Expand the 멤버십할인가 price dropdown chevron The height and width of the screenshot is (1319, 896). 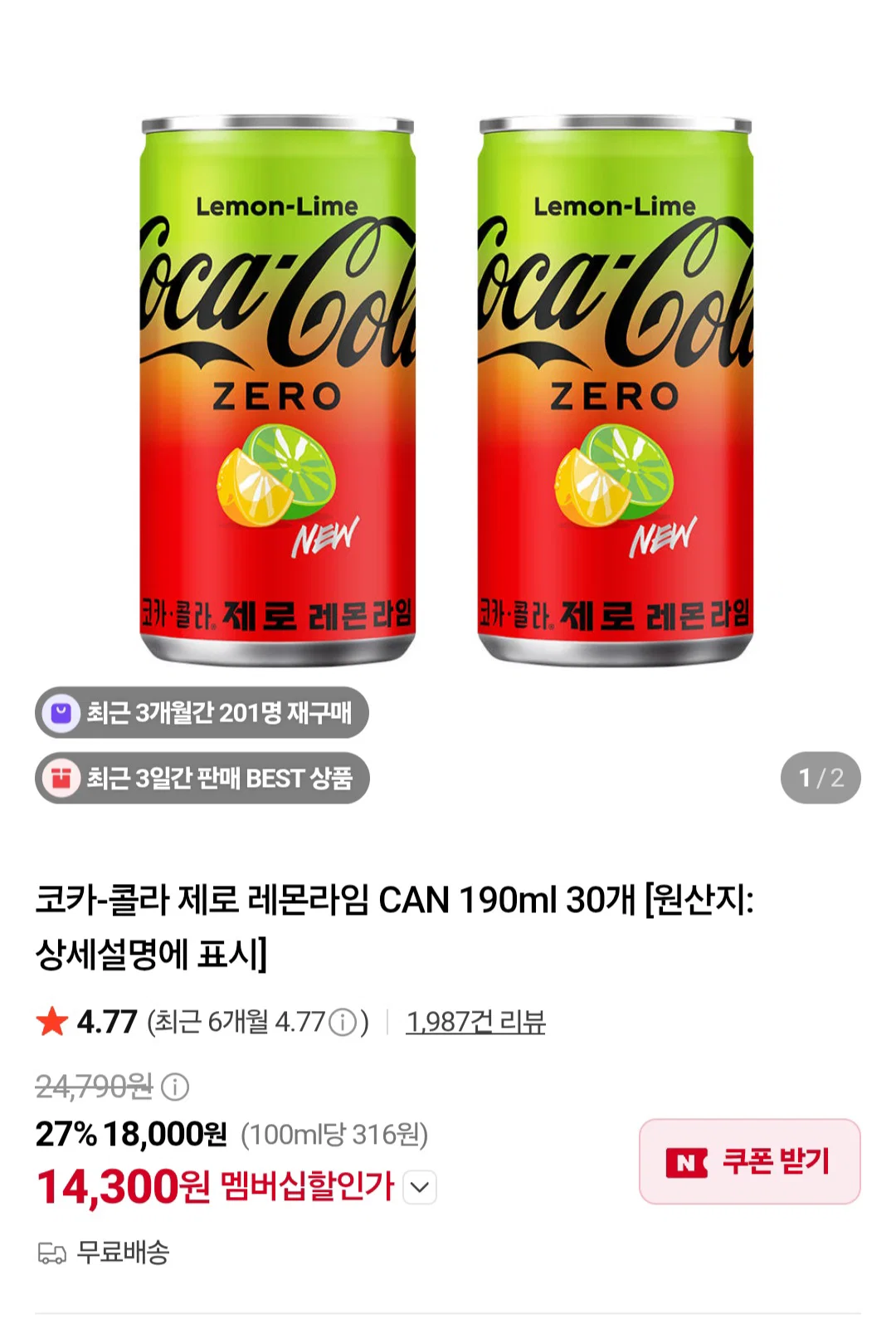coord(420,1187)
